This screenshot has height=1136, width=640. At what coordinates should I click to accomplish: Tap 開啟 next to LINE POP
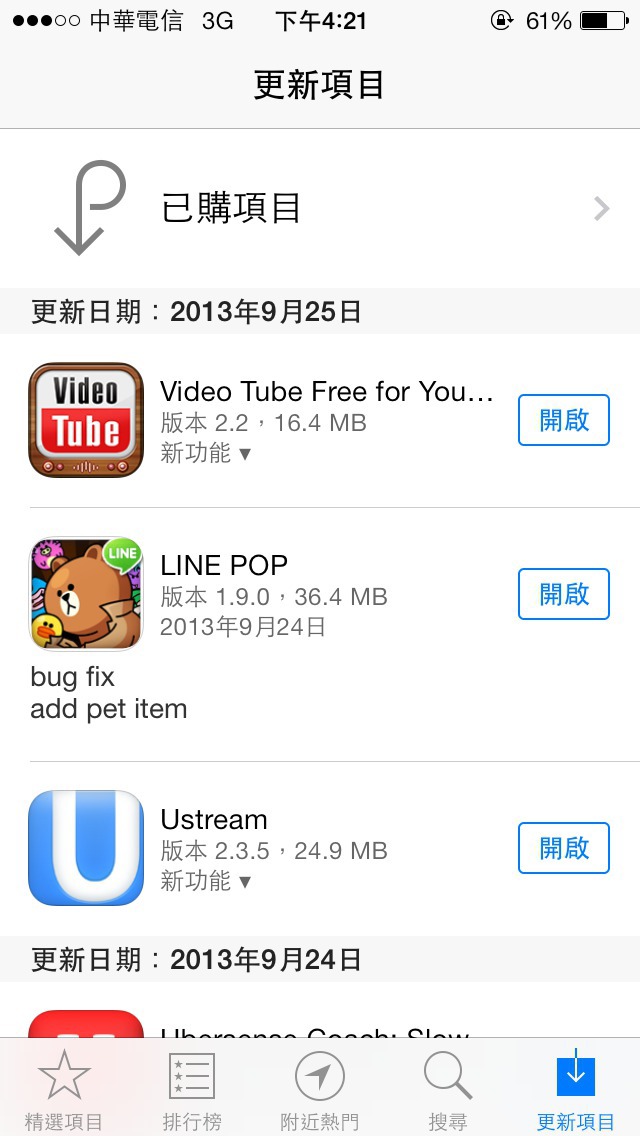[x=563, y=594]
